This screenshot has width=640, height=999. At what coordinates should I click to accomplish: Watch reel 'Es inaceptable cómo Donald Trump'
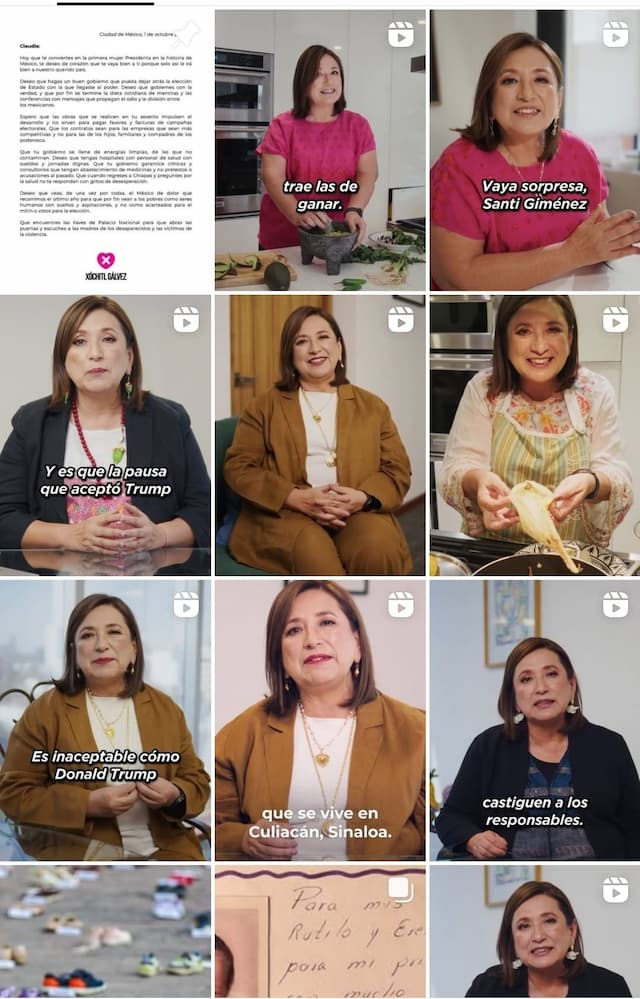(105, 720)
